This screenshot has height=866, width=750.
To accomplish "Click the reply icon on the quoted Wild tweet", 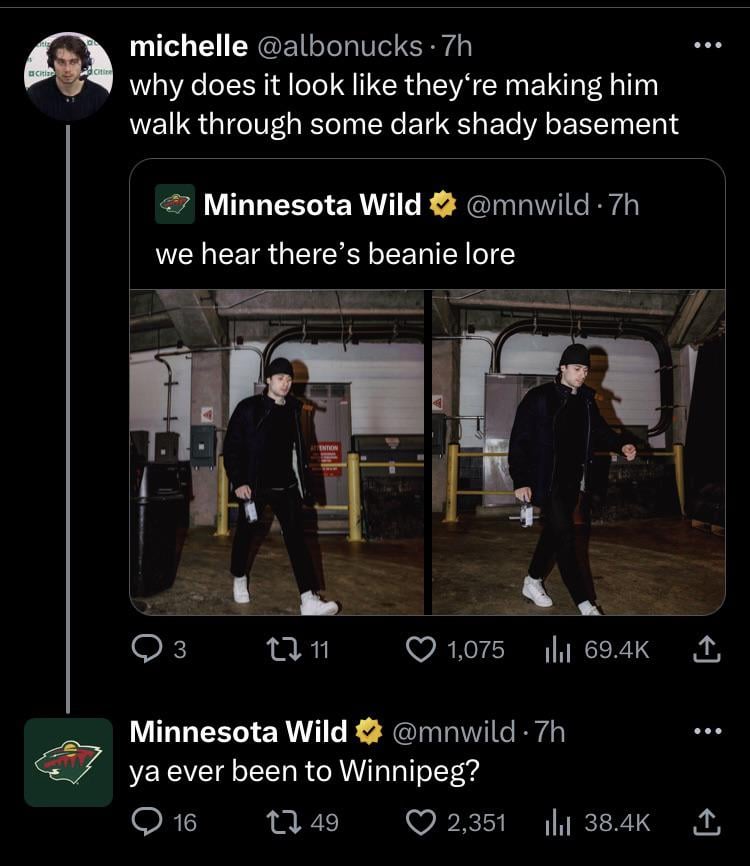I will pyautogui.click(x=147, y=650).
